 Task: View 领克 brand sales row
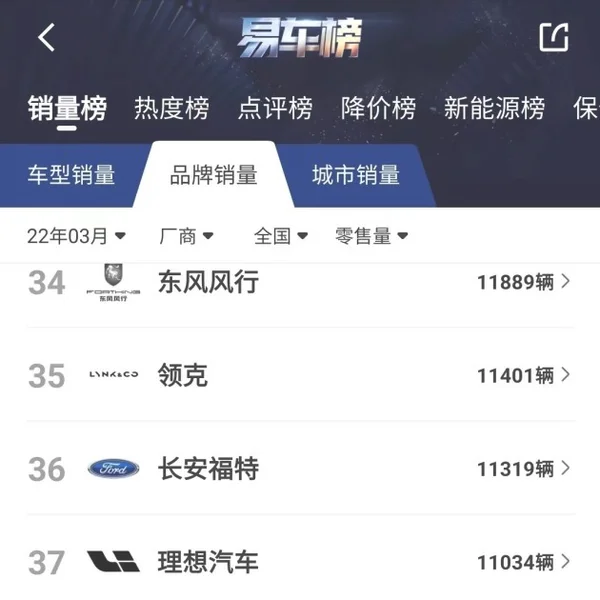(300, 376)
